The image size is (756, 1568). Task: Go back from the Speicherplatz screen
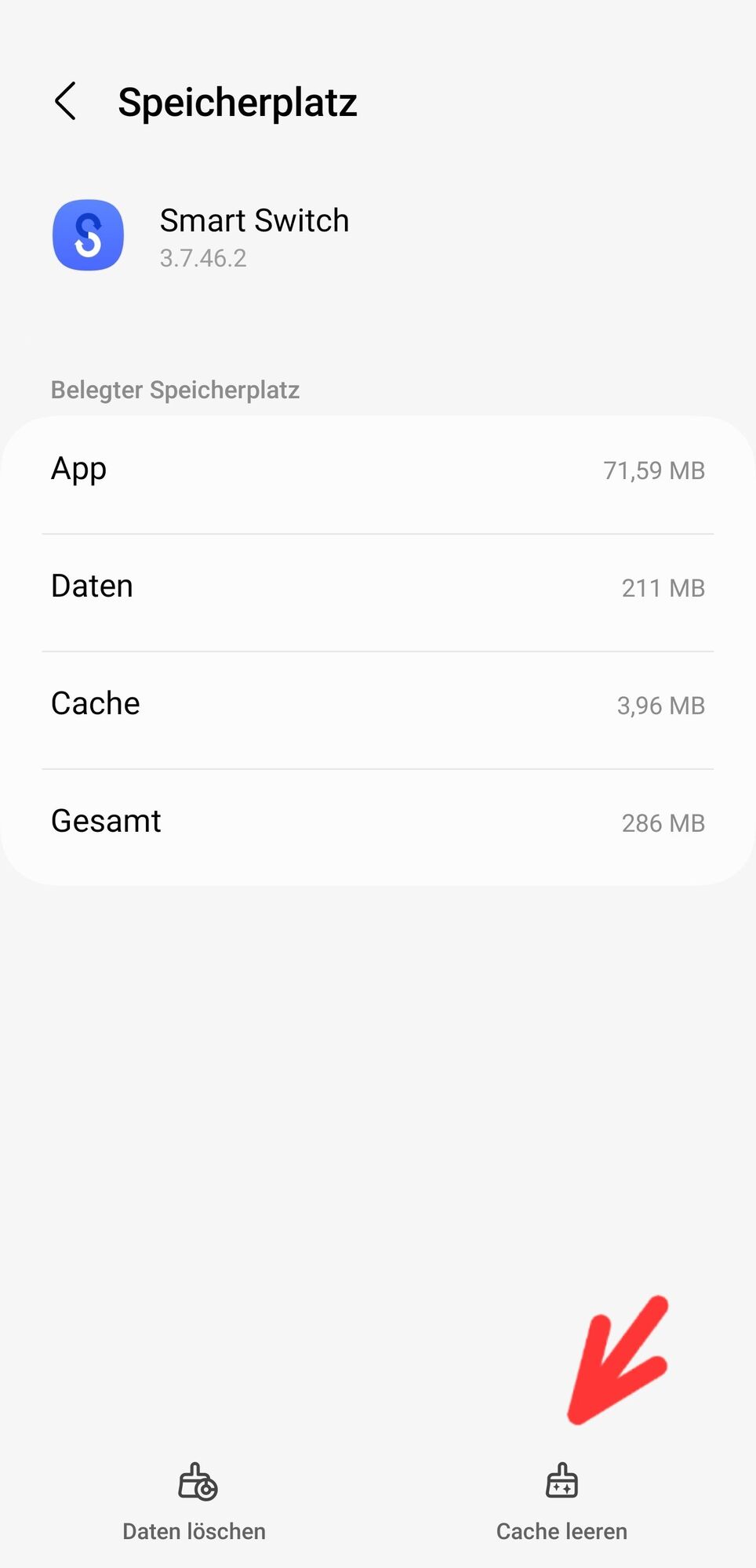66,102
